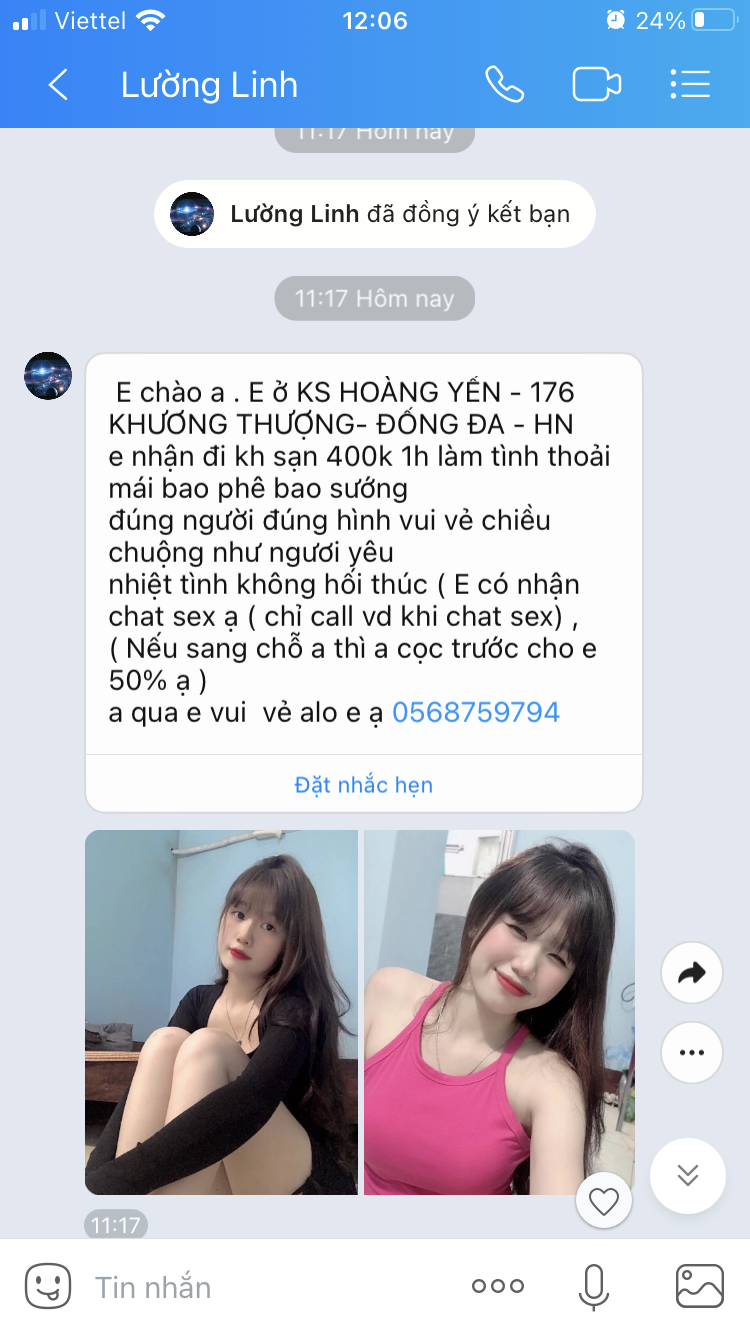The image size is (750, 1334).
Task: Open more actions for the photos
Action: pyautogui.click(x=691, y=1052)
